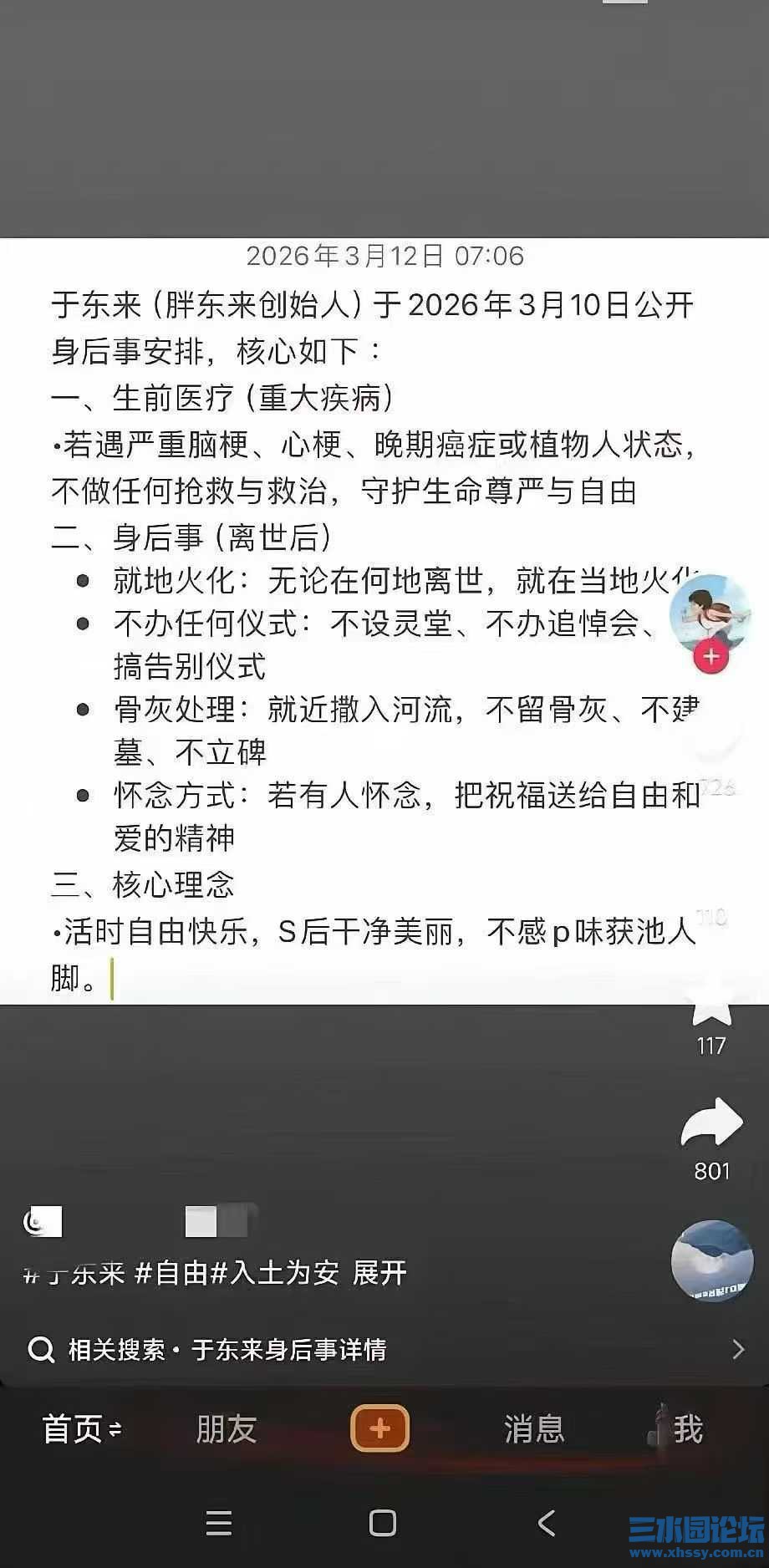This screenshot has height=1568, width=769.
Task: Open the rotating music disc
Action: pyautogui.click(x=712, y=1260)
